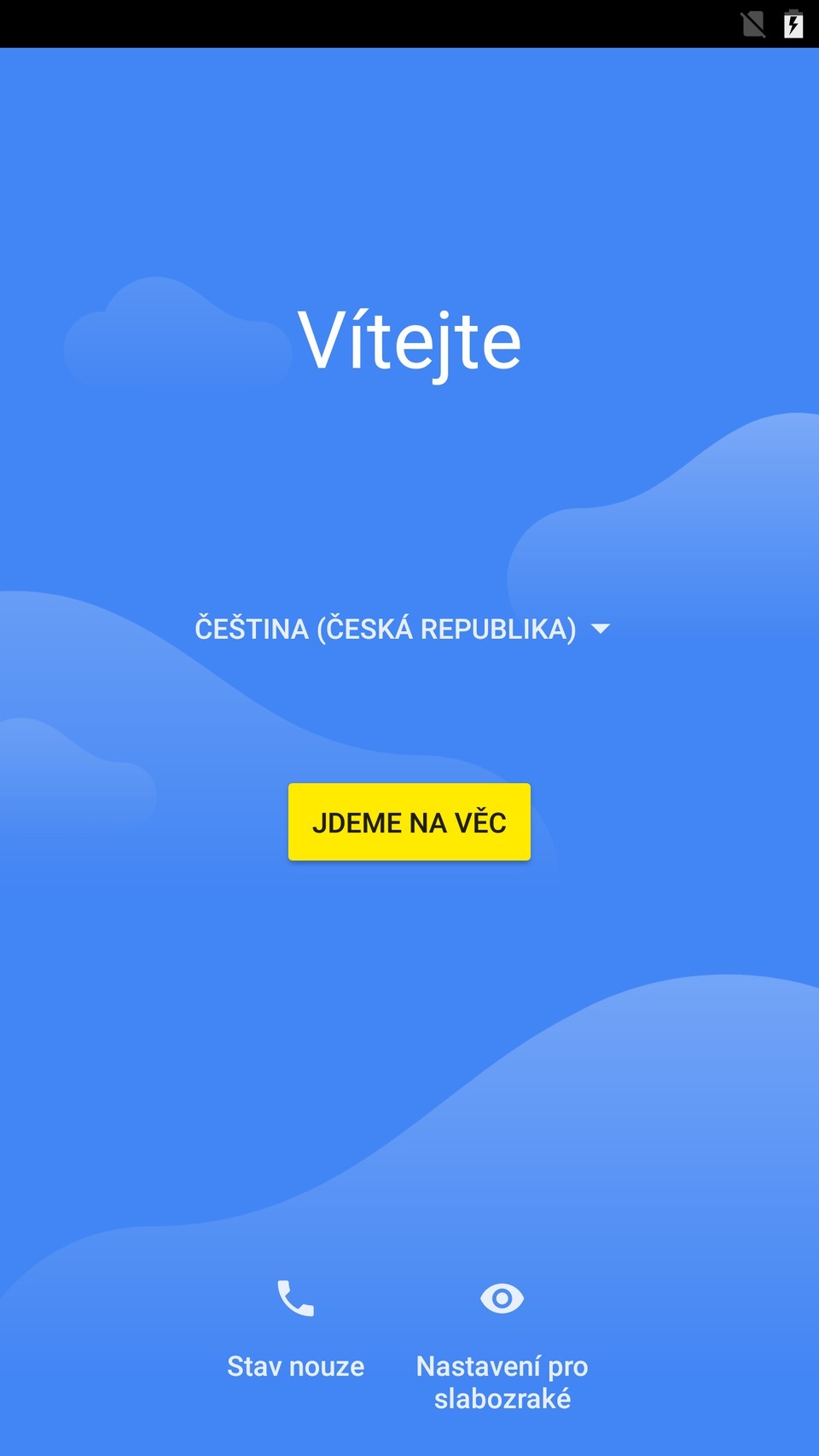Tap the eye icon above Nastavení pro slabozraké
This screenshot has height=1456, width=819.
click(502, 1297)
